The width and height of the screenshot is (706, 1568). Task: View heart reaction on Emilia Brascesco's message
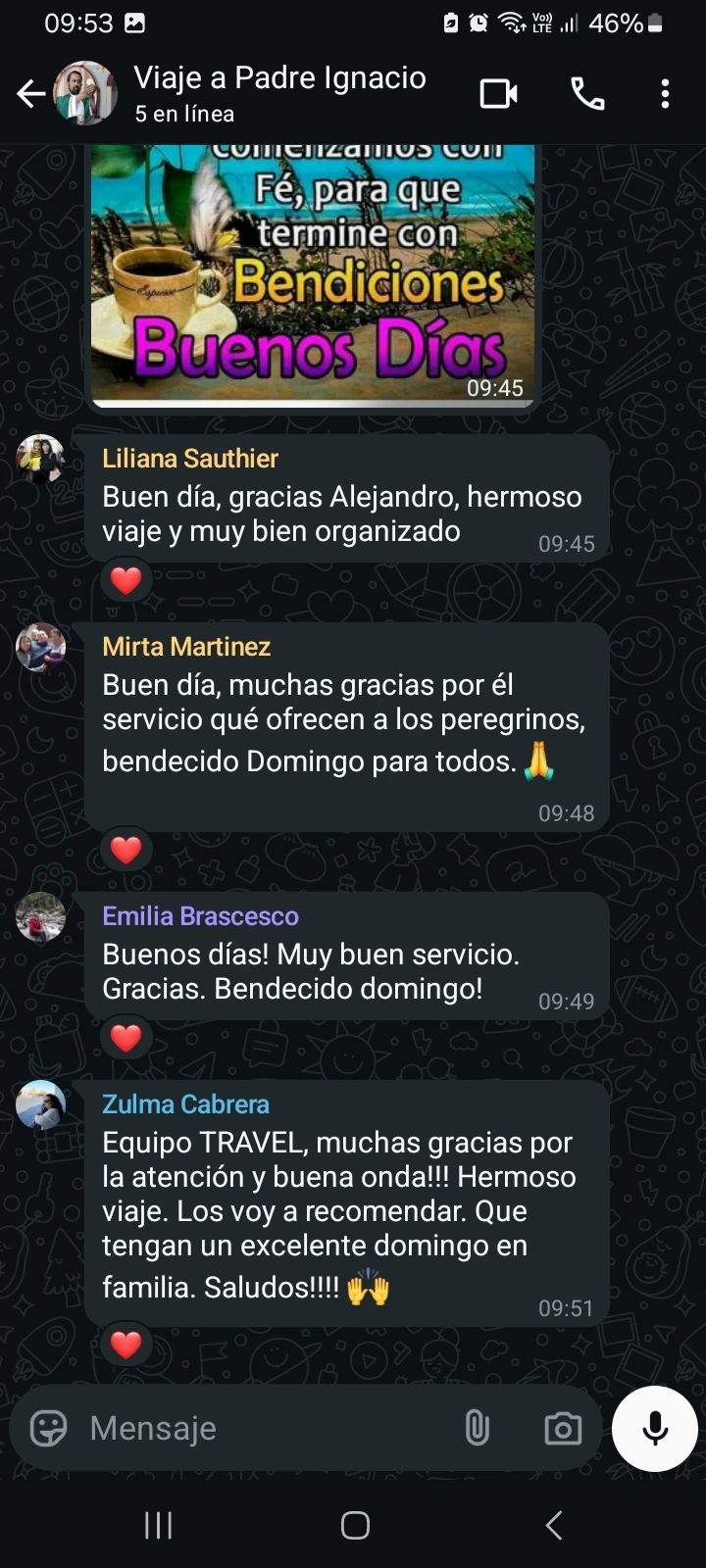pos(126,1038)
